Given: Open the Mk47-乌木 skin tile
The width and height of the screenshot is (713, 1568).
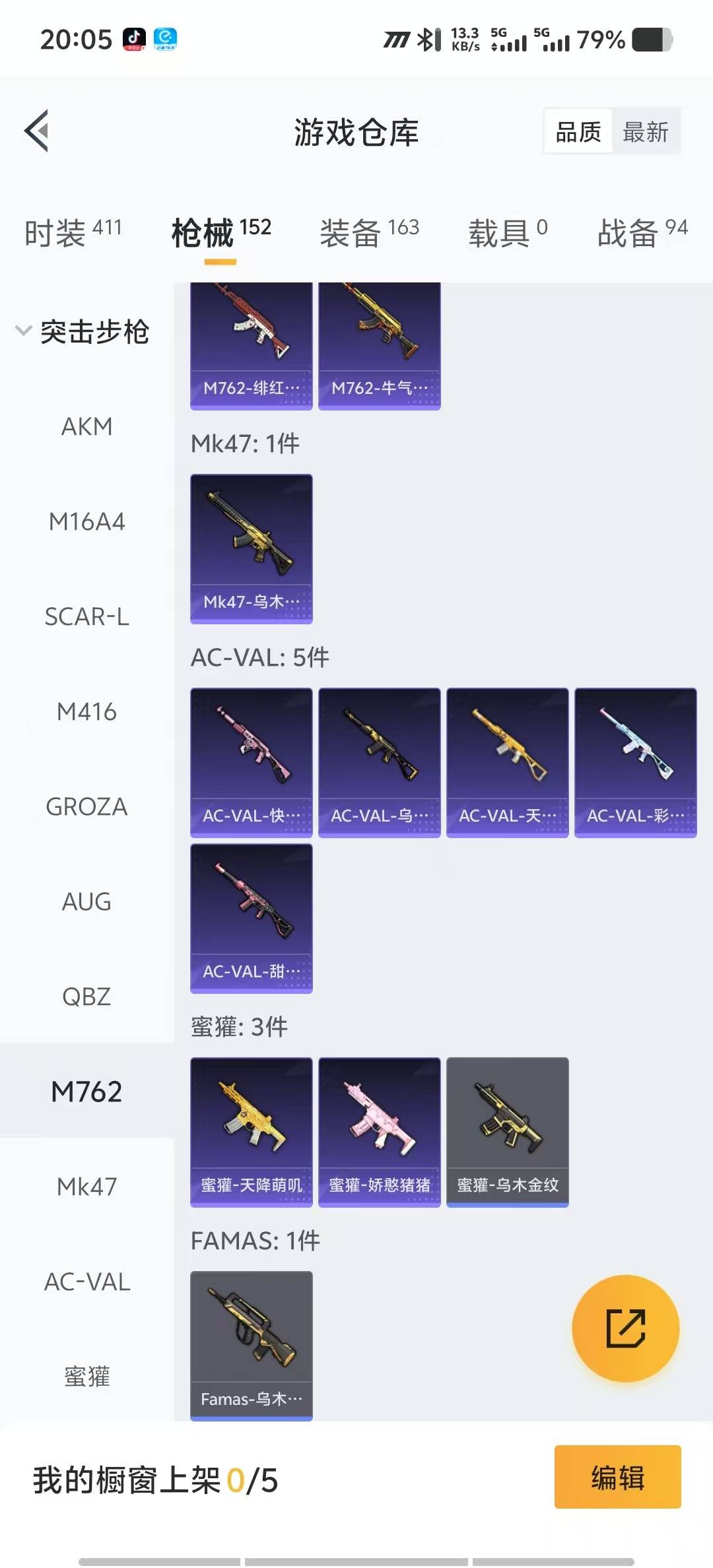Looking at the screenshot, I should pyautogui.click(x=251, y=548).
